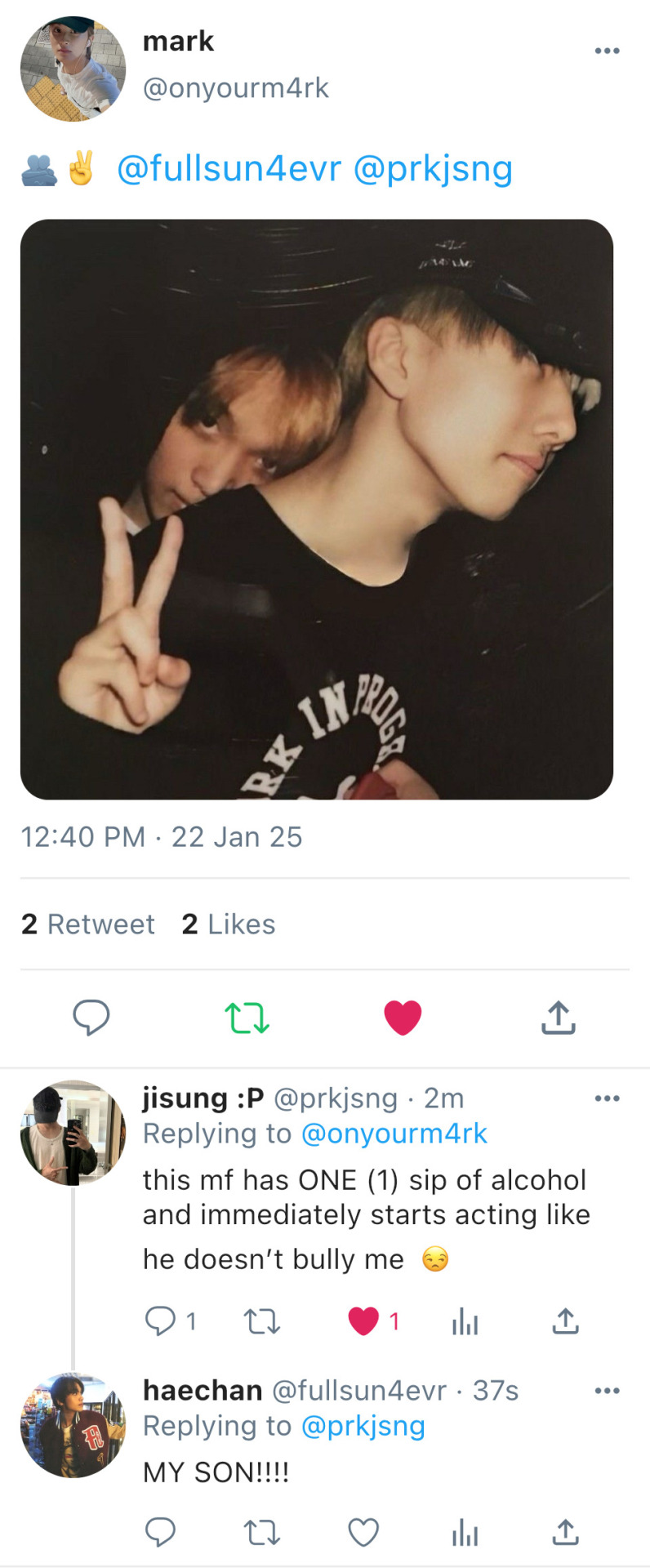Open mark's profile picture
Screen dimensions: 650x1568
73,69
